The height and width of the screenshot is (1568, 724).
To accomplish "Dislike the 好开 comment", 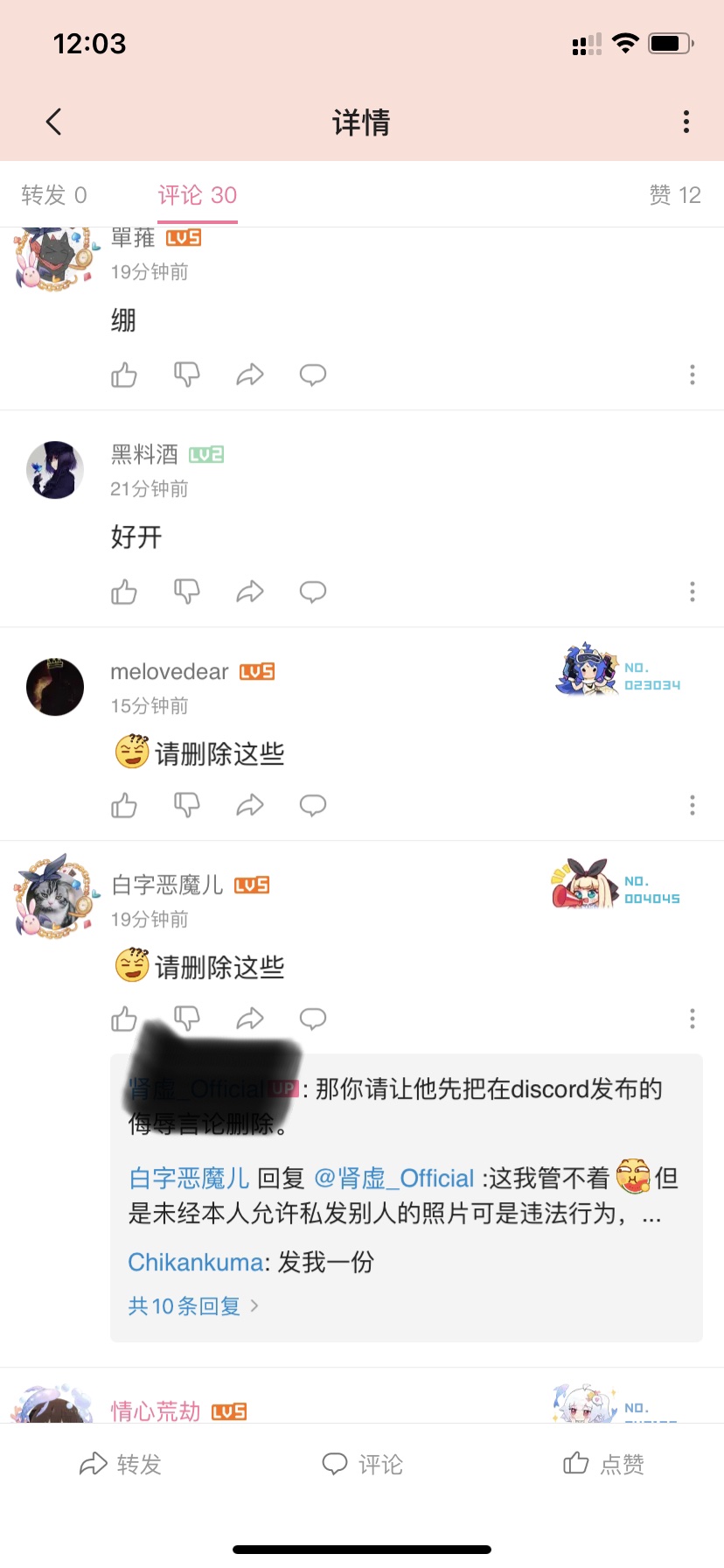I will point(187,592).
